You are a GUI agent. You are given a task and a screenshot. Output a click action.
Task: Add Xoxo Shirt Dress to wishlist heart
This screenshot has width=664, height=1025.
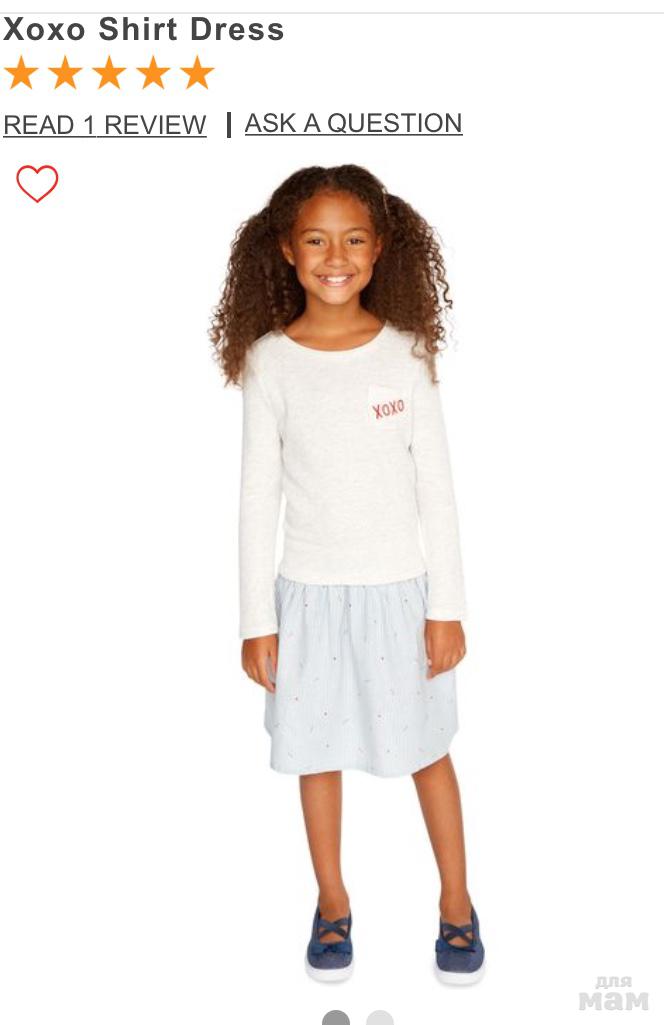37,184
